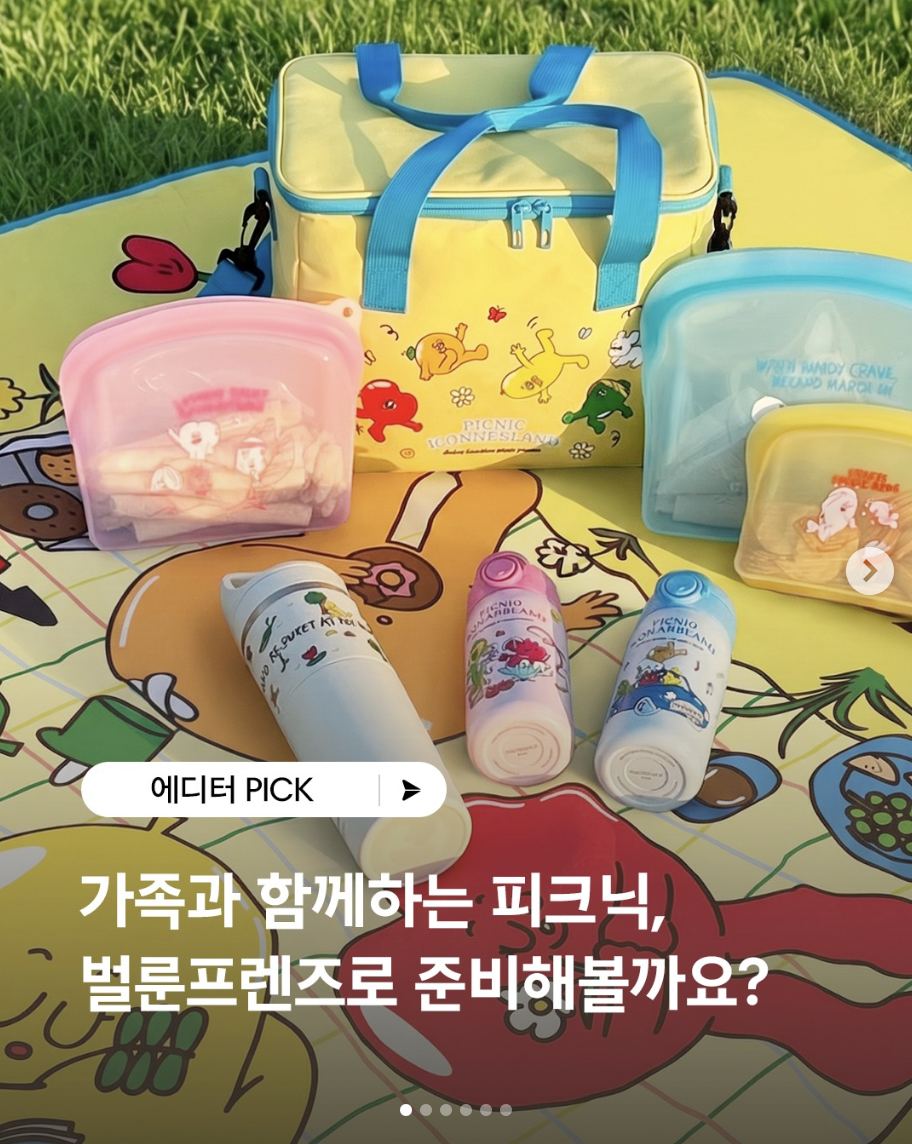Open the 에디터 PICK pill button
This screenshot has width=912, height=1144.
263,790
